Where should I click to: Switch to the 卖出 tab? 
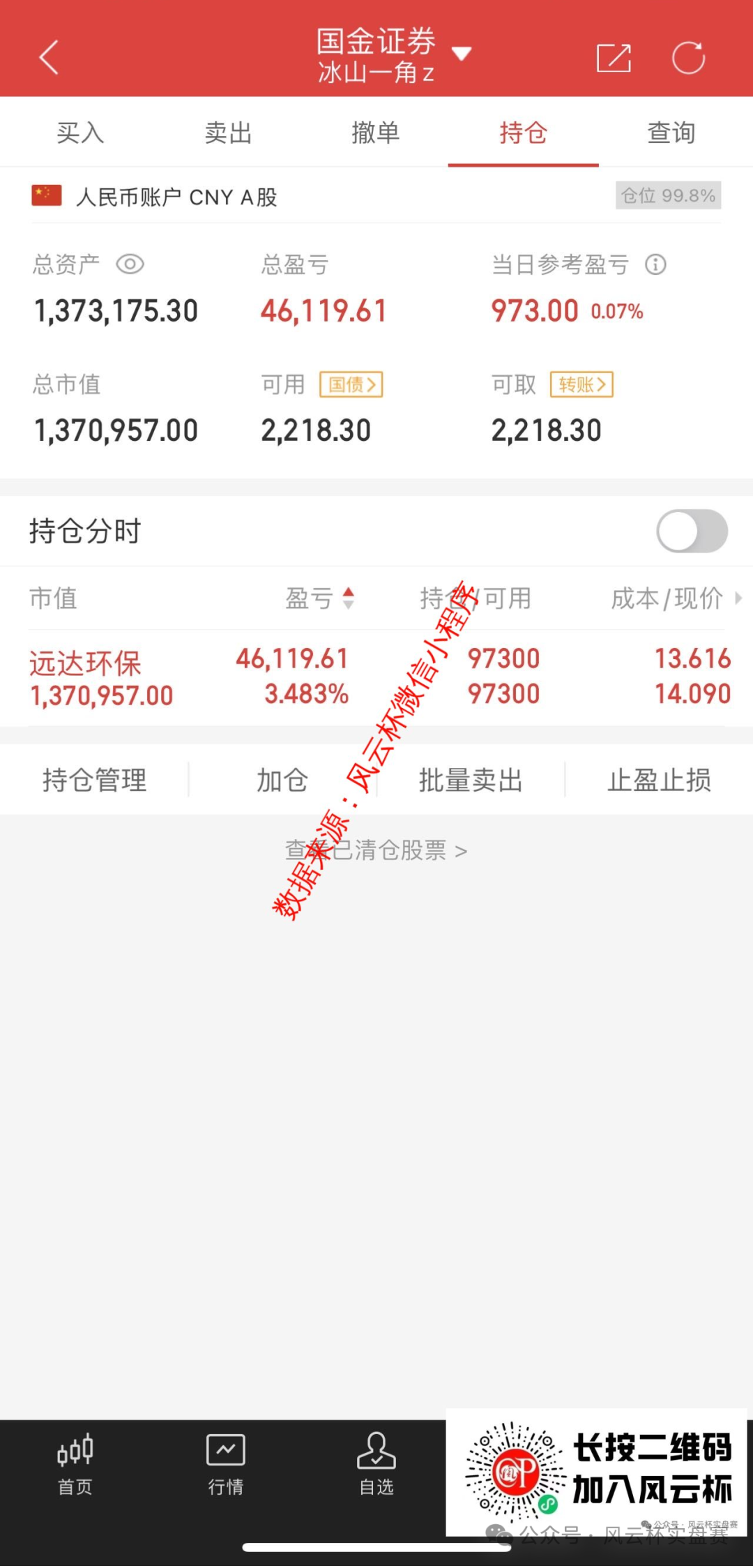228,133
